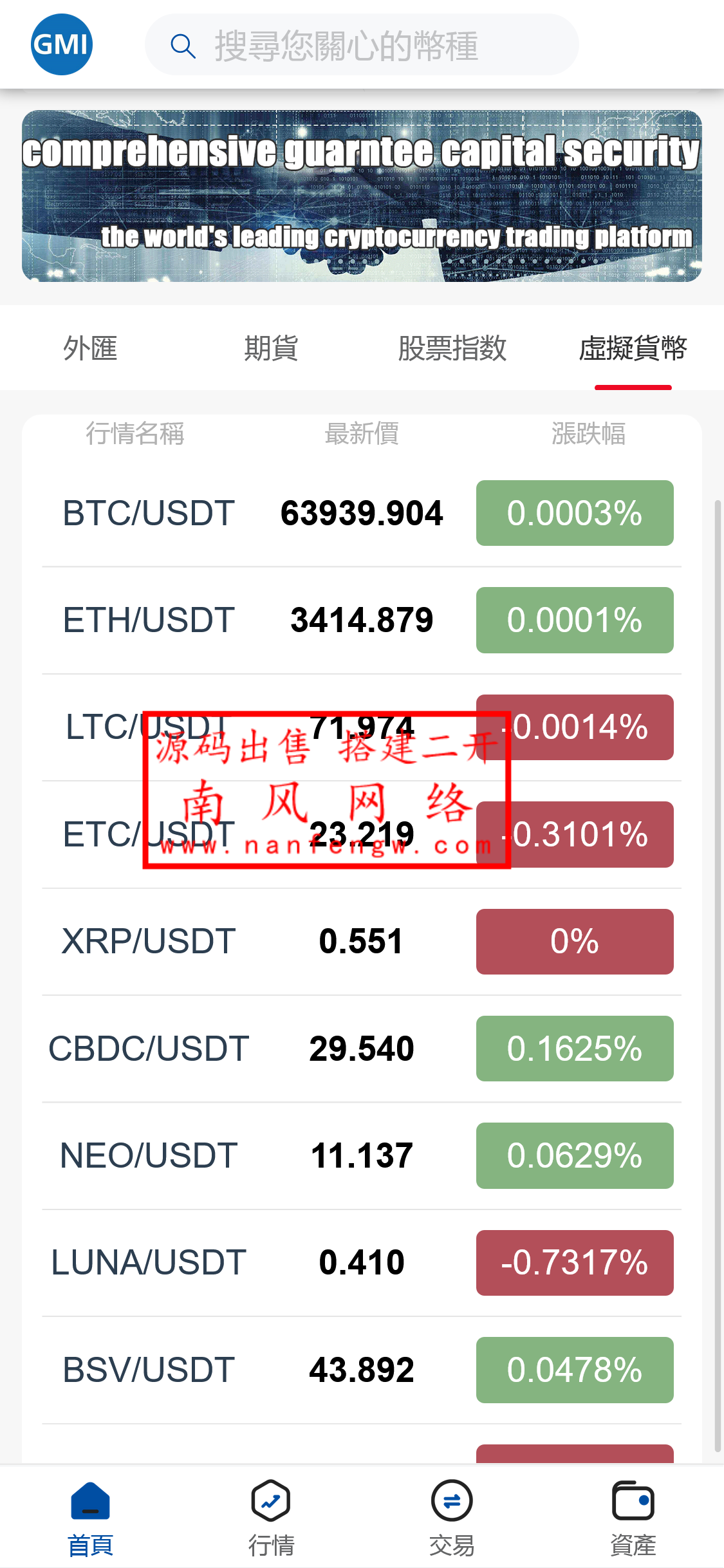Click the capital security banner

point(362,195)
